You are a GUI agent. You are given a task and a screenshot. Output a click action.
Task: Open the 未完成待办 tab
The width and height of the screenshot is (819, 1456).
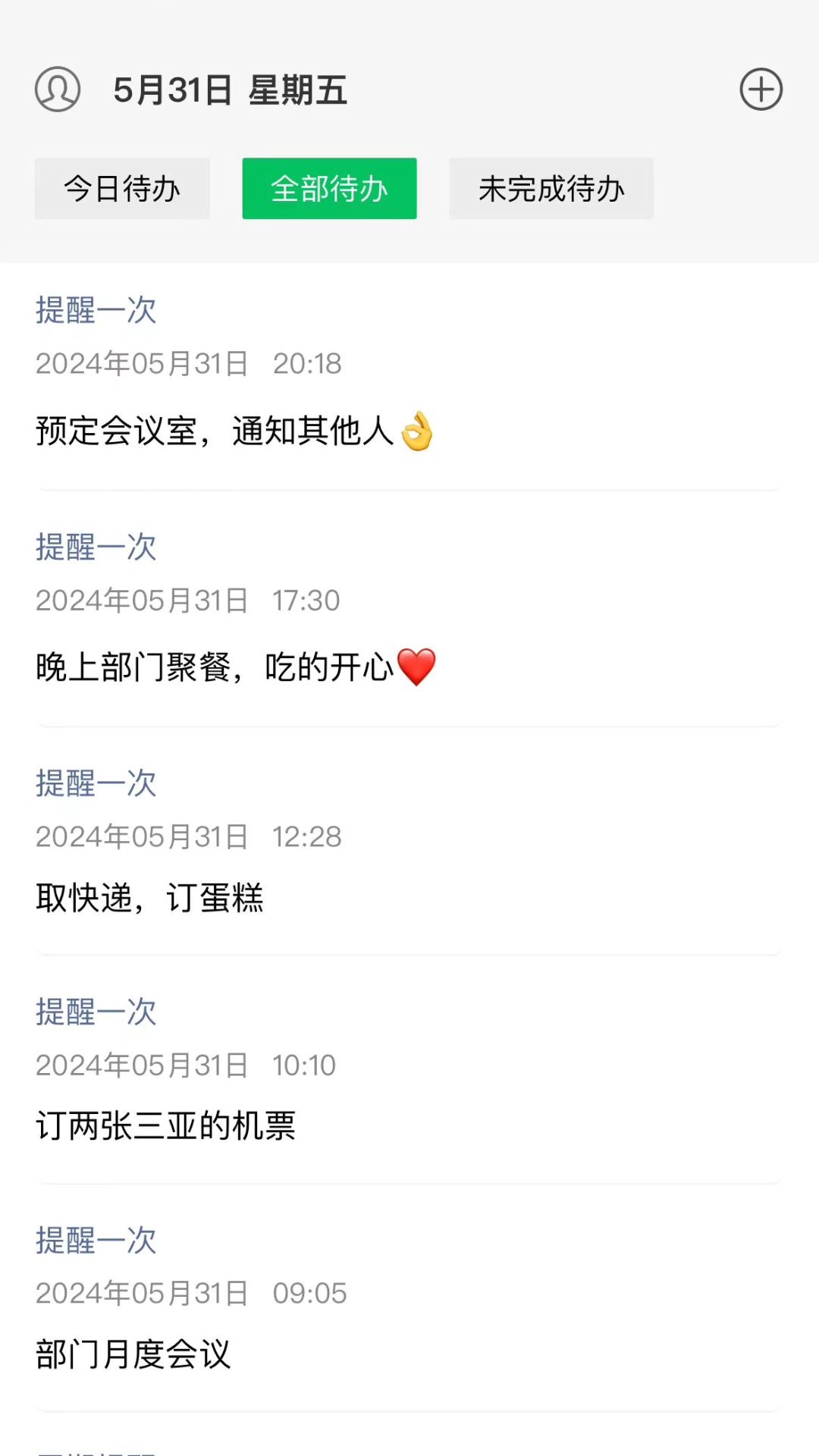(551, 189)
